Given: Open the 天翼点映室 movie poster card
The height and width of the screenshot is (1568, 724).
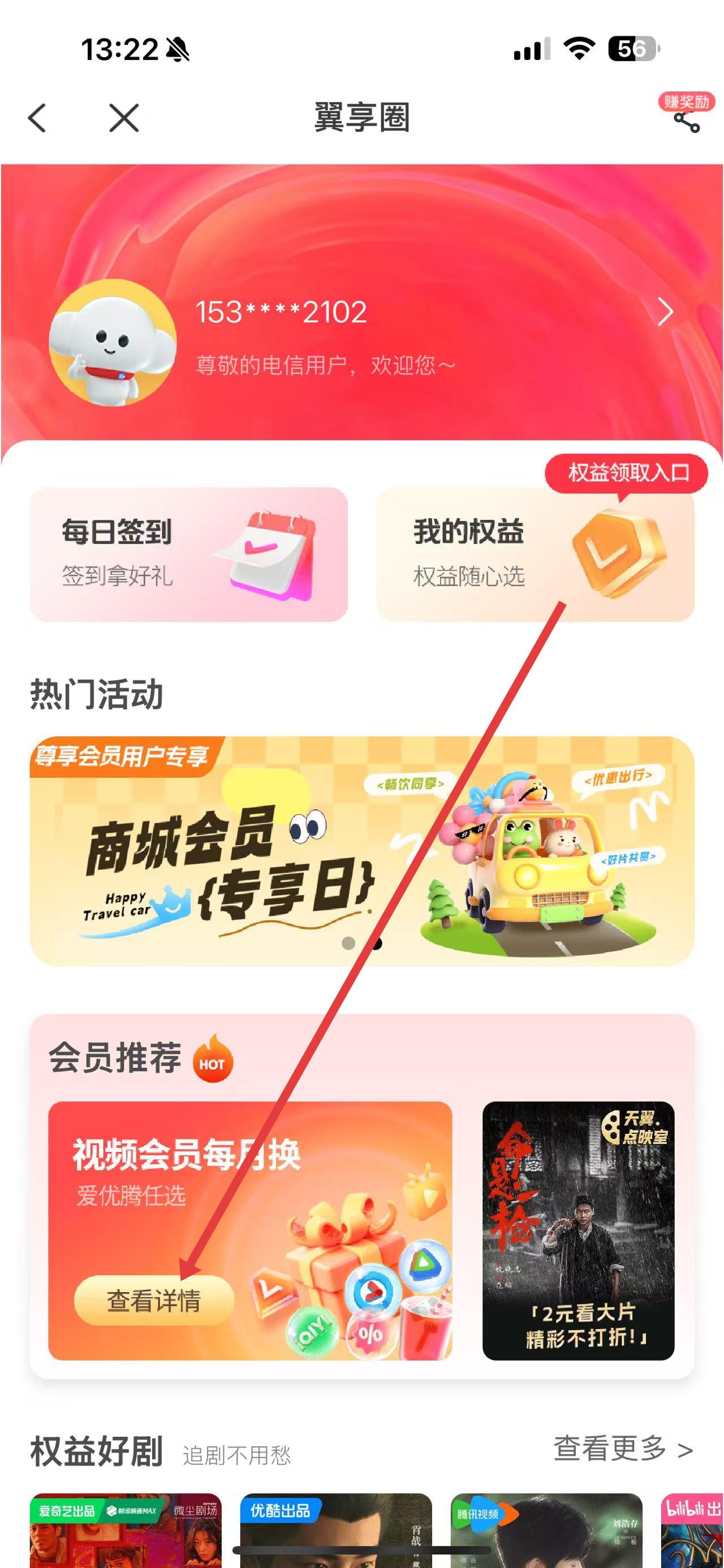Looking at the screenshot, I should (578, 1231).
